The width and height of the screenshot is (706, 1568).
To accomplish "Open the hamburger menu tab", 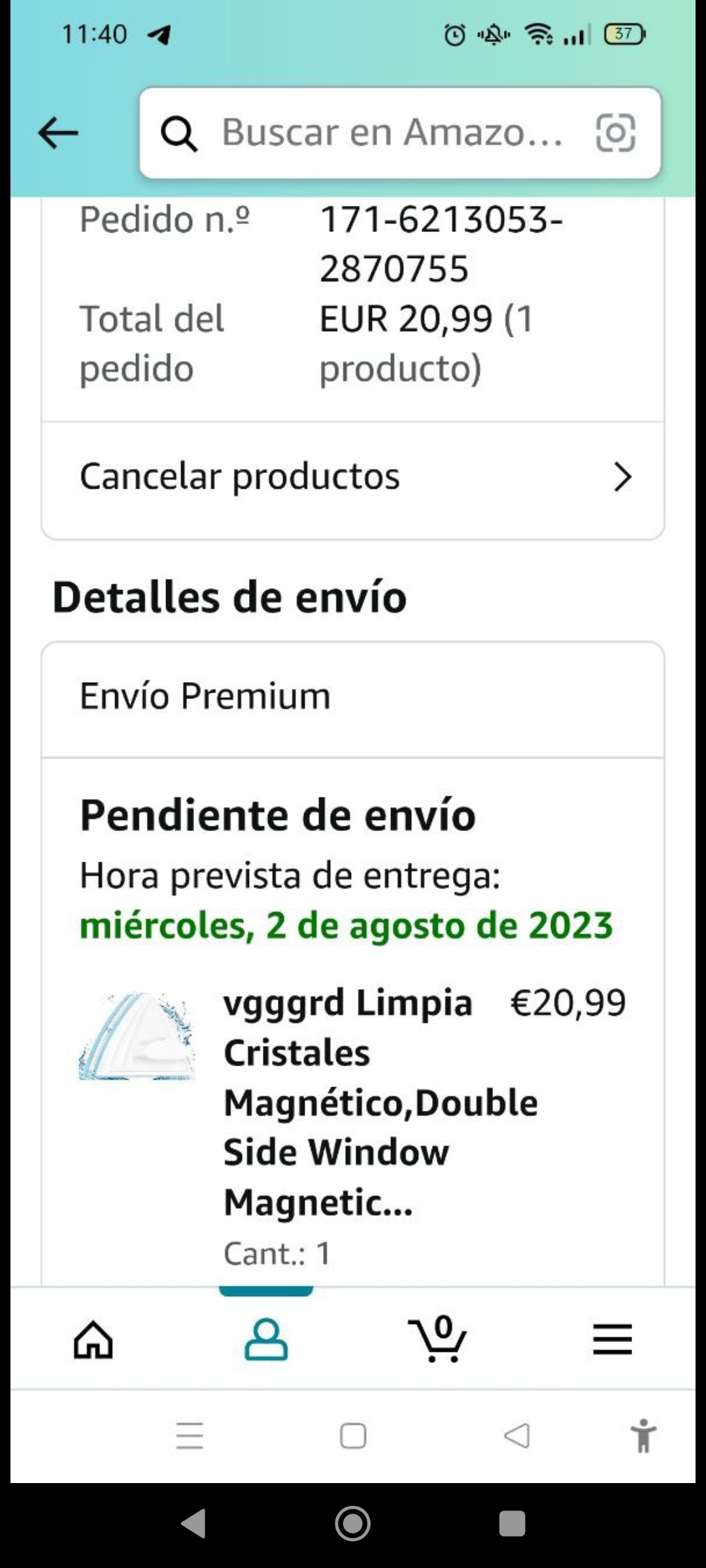I will tap(612, 1339).
